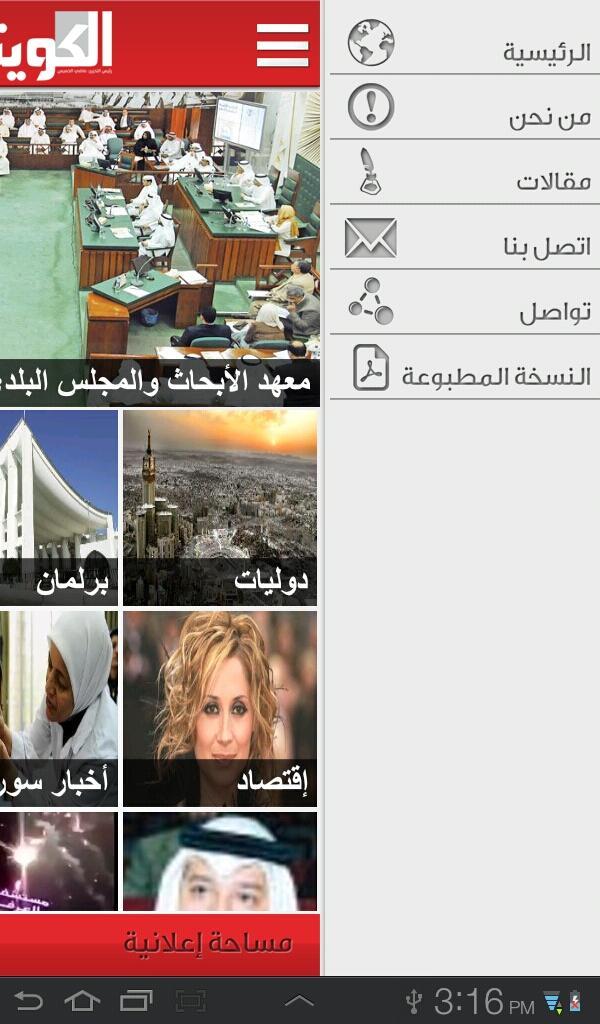This screenshot has height=1024, width=600.
Task: Go to the device home screen
Action: 83,1000
